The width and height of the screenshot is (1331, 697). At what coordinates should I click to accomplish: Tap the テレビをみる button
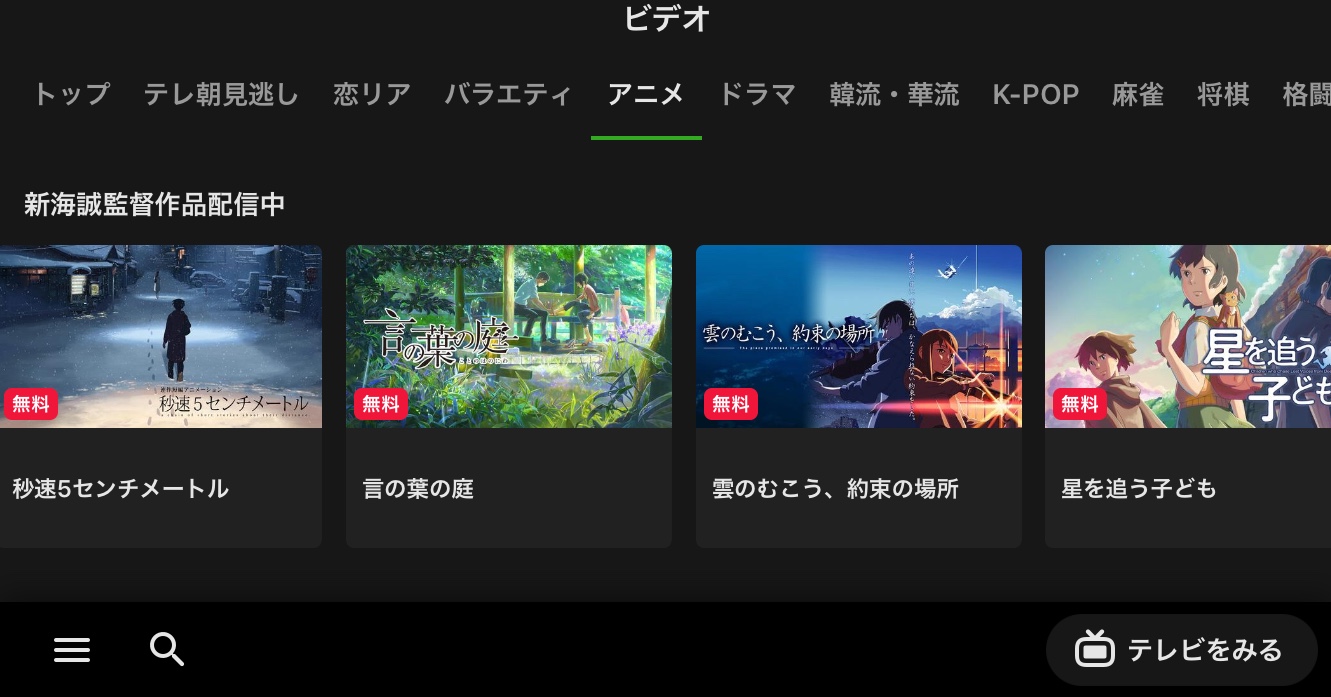tap(1180, 650)
